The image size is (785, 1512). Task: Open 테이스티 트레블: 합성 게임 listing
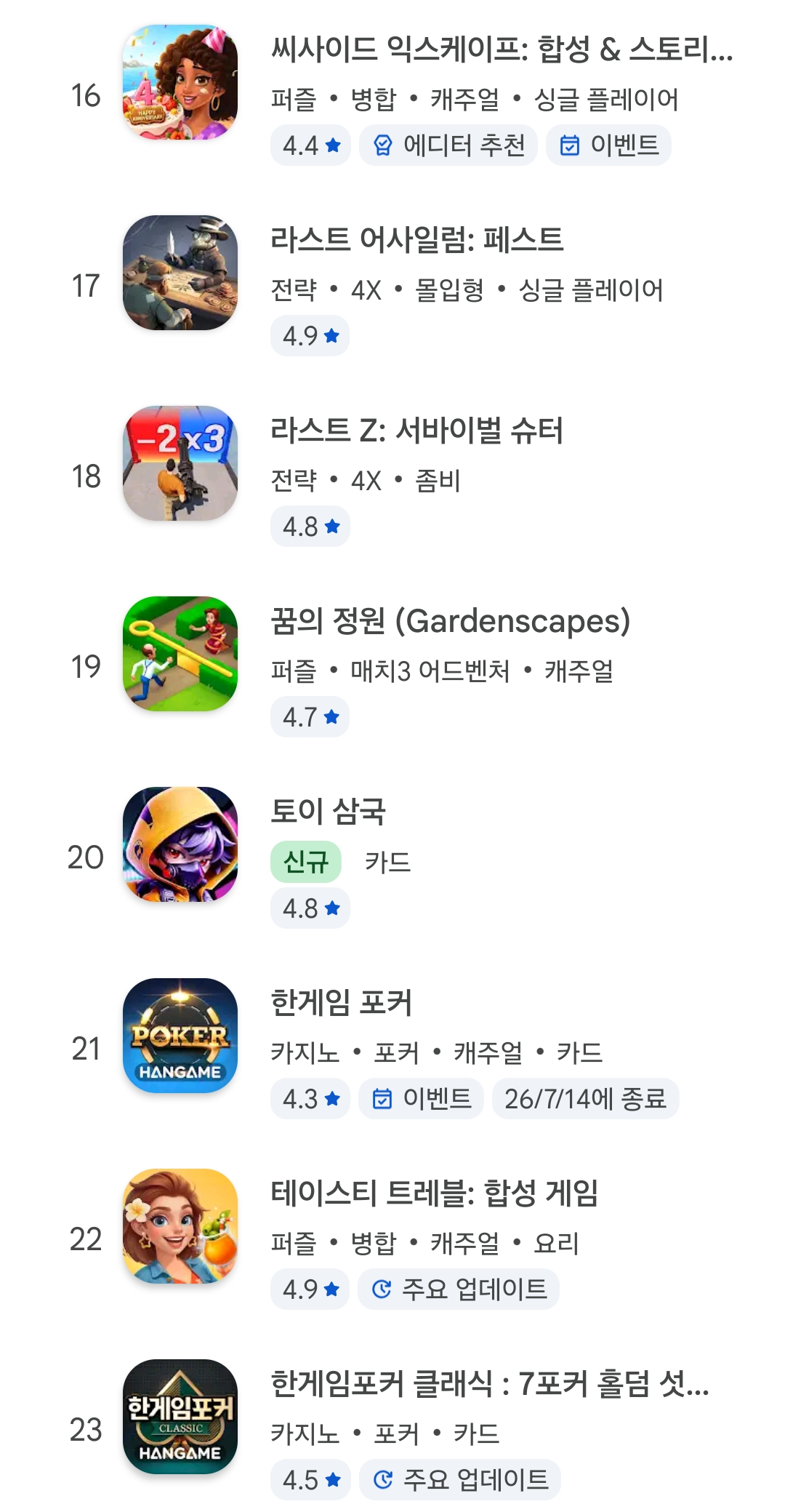(x=392, y=1239)
